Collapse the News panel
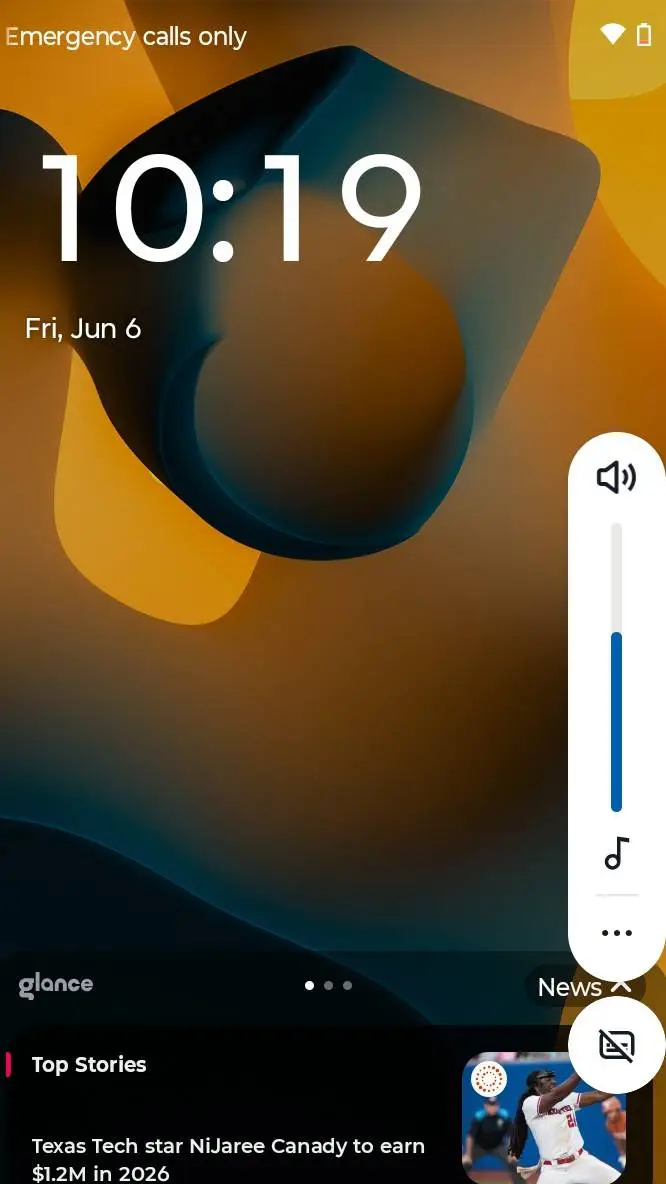This screenshot has height=1184, width=666. pyautogui.click(x=621, y=985)
